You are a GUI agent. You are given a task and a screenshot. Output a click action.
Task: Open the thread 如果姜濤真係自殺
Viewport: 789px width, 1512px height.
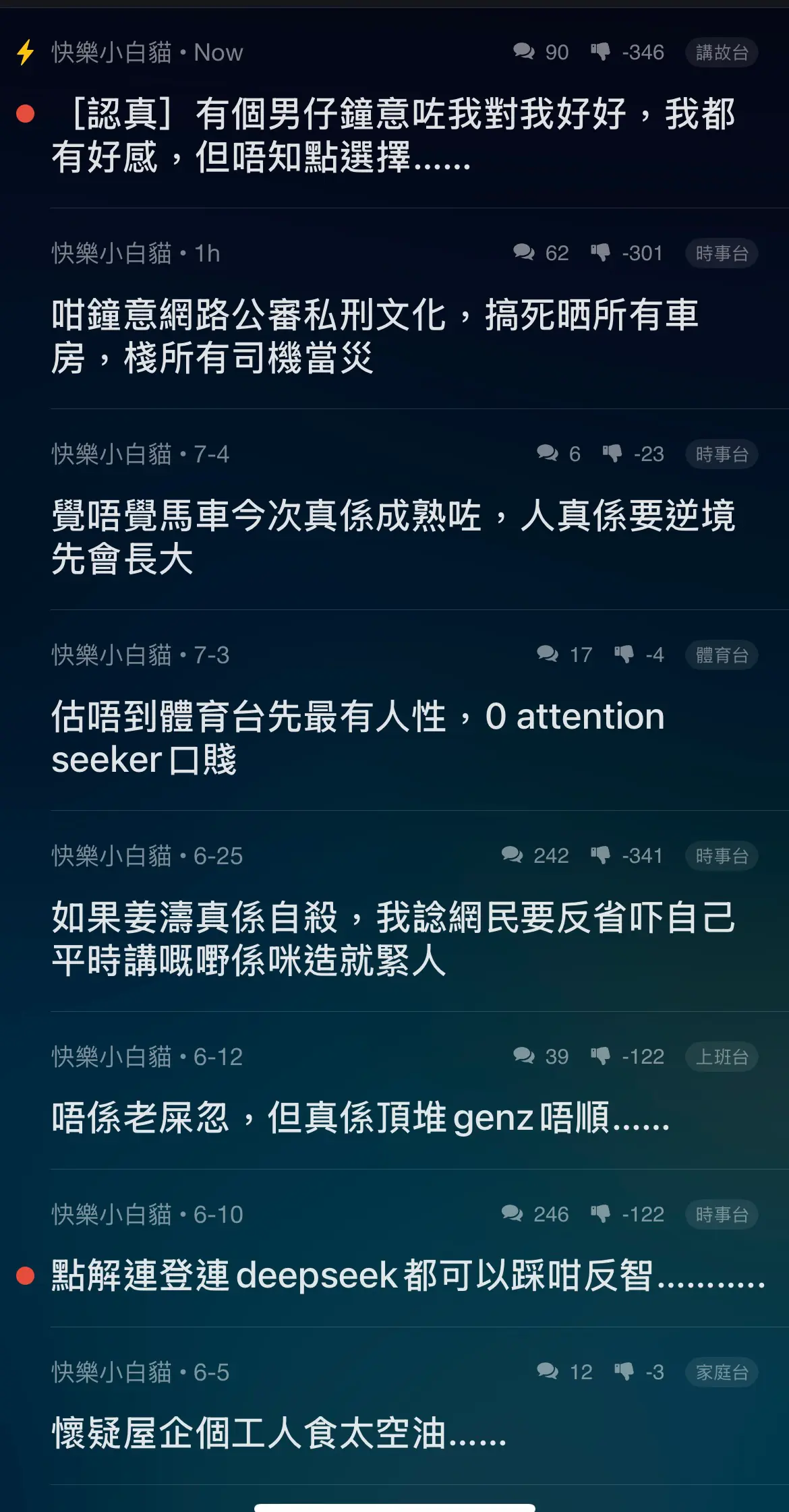point(394,939)
